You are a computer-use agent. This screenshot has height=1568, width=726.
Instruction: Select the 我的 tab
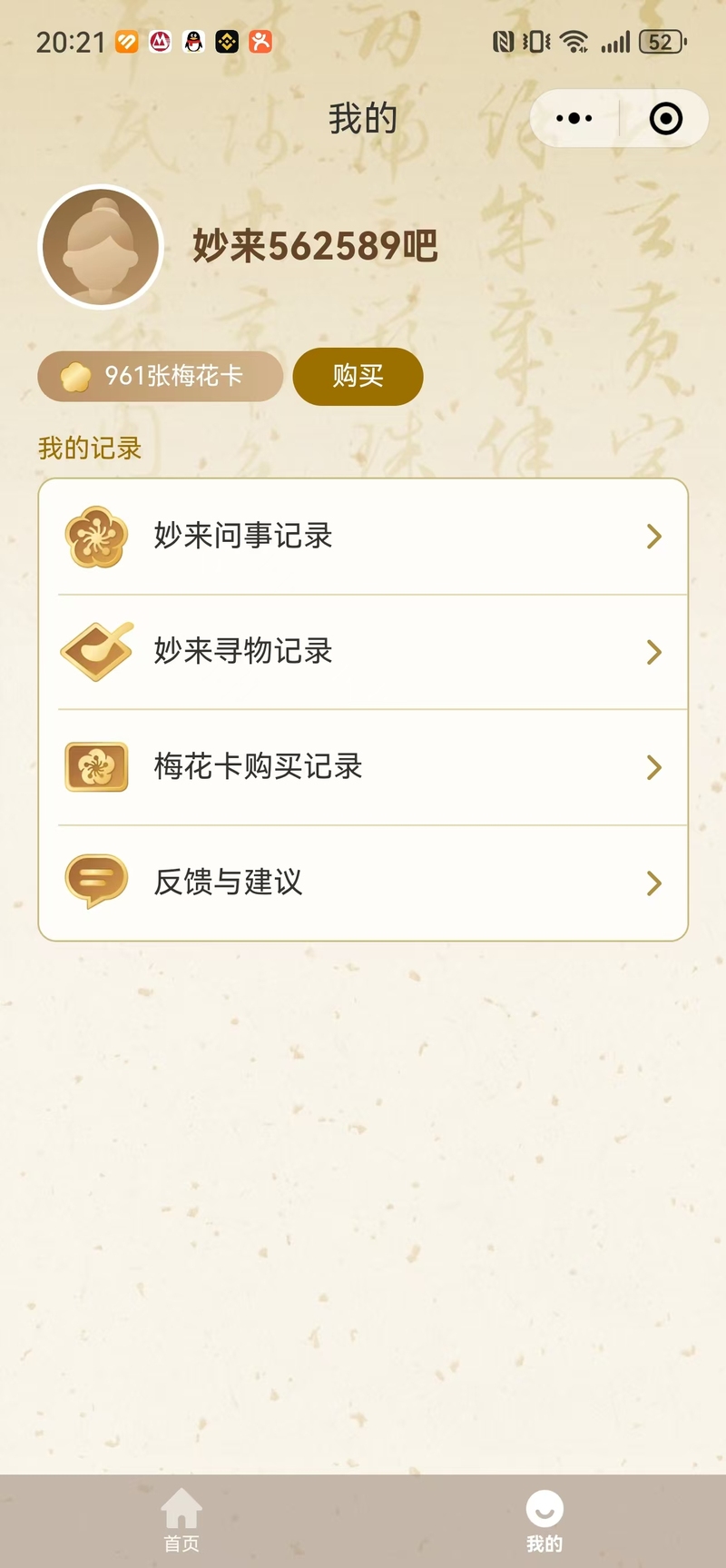[x=544, y=1520]
